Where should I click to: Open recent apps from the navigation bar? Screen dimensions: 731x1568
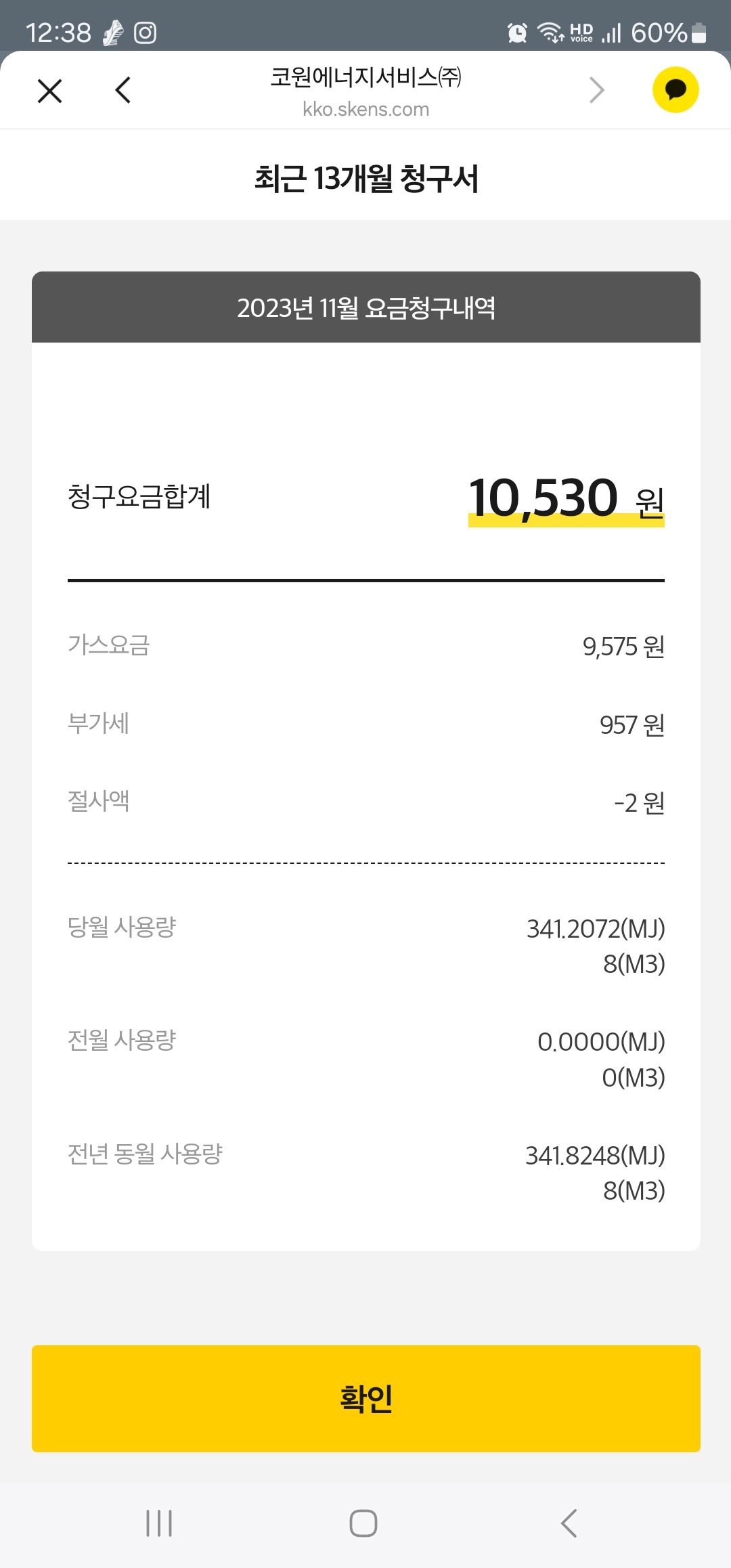pos(159,1523)
